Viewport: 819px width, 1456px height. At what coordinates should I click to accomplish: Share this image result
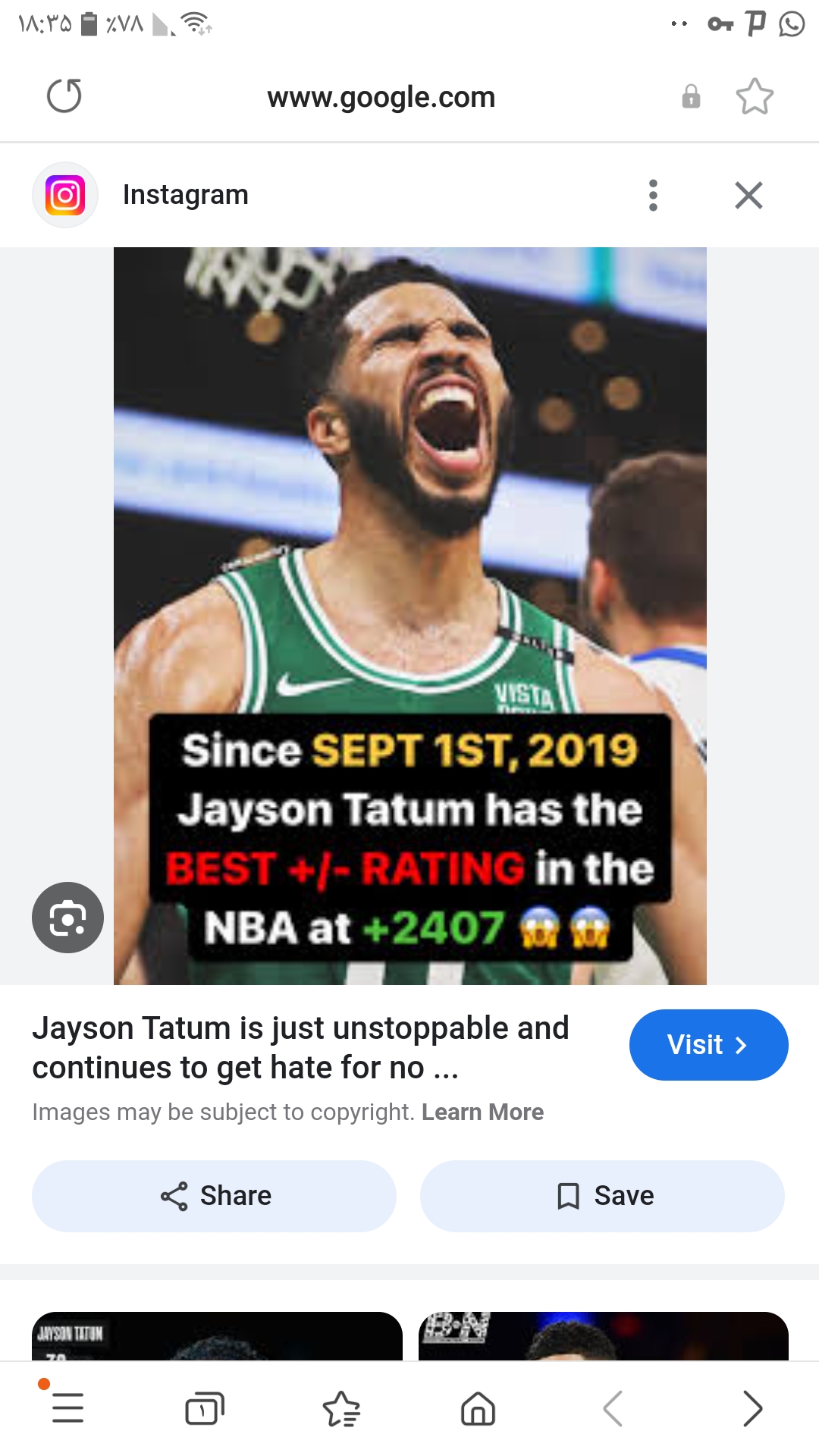point(214,1196)
